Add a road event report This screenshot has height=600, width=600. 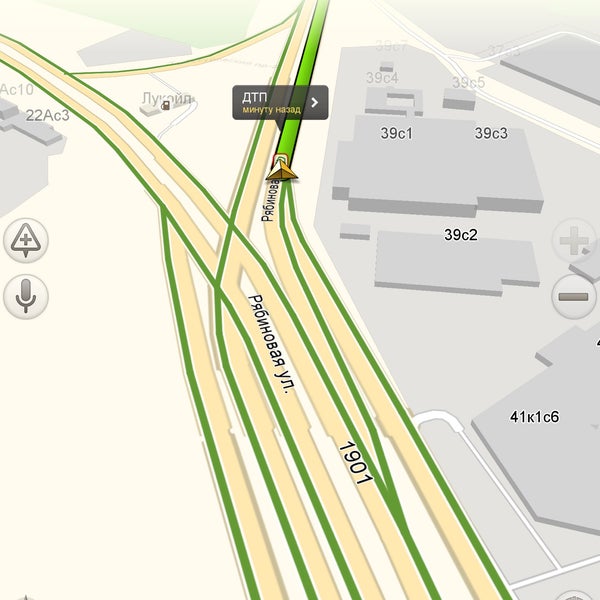point(26,241)
